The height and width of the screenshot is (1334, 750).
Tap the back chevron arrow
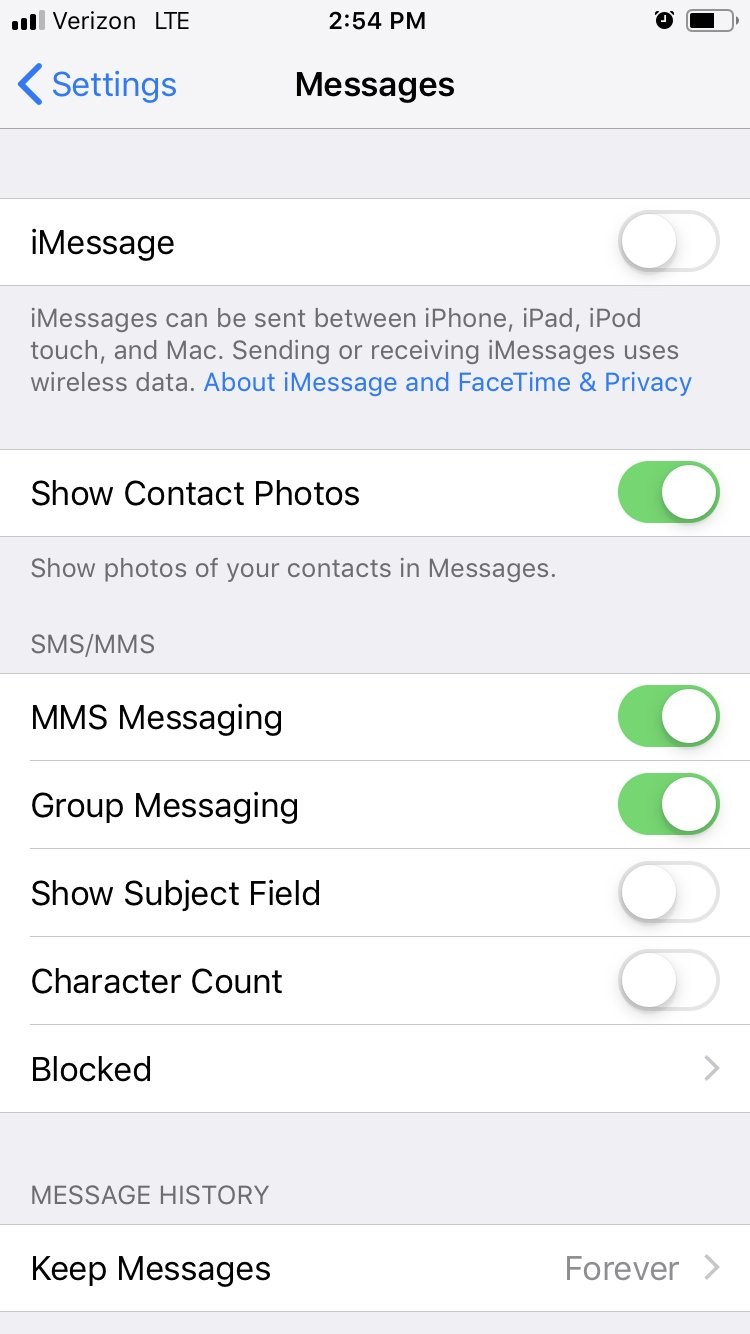28,85
